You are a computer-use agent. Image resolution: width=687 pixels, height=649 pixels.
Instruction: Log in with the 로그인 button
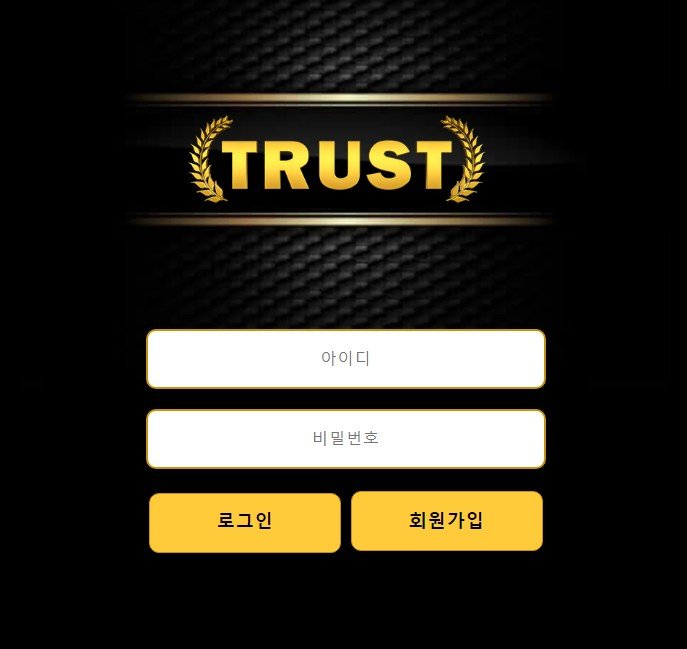(x=245, y=522)
